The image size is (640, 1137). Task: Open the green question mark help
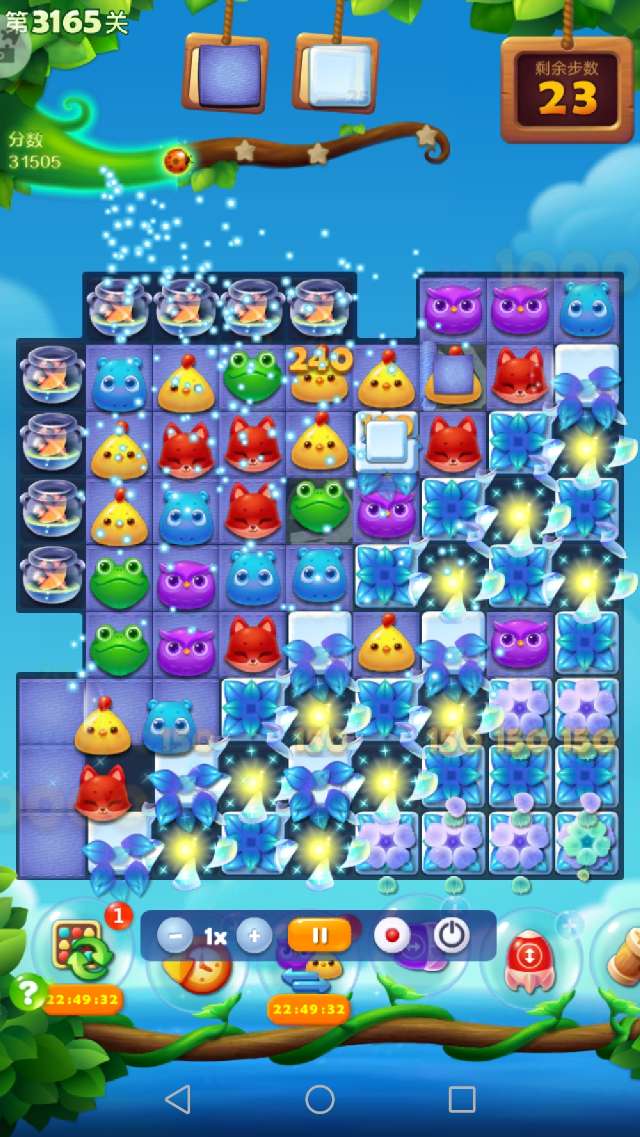(x=29, y=991)
